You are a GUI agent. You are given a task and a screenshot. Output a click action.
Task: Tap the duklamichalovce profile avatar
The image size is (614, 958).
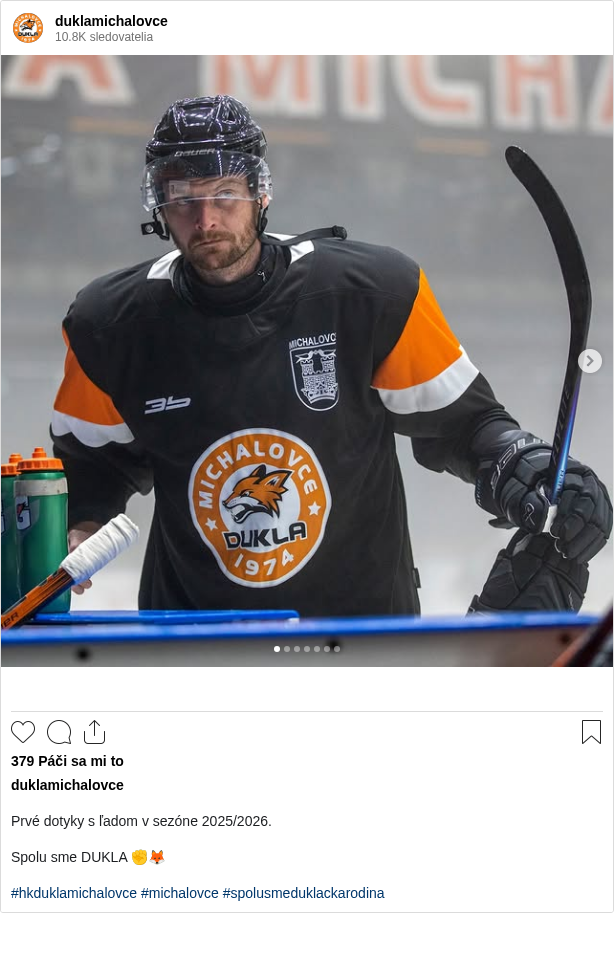point(28,28)
